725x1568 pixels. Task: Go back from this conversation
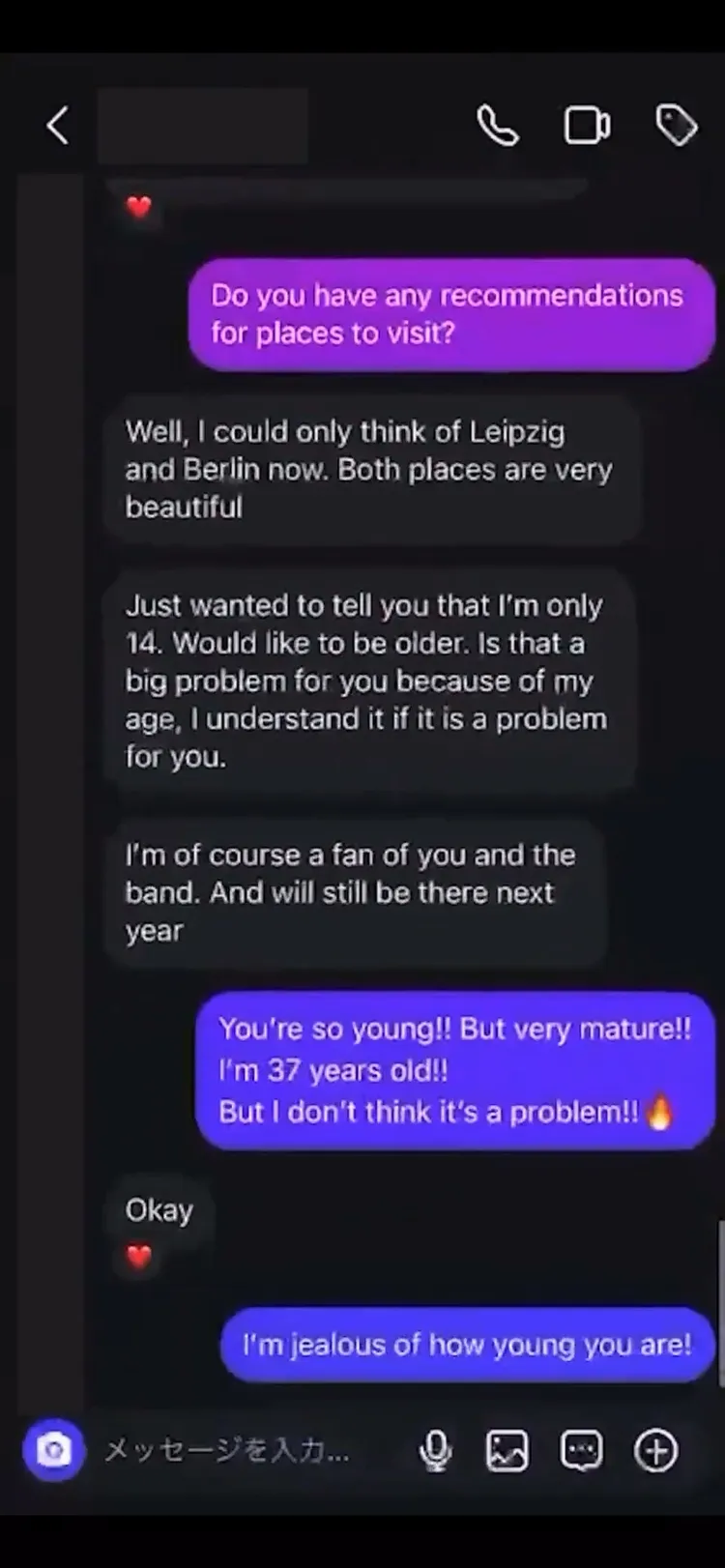[58, 126]
